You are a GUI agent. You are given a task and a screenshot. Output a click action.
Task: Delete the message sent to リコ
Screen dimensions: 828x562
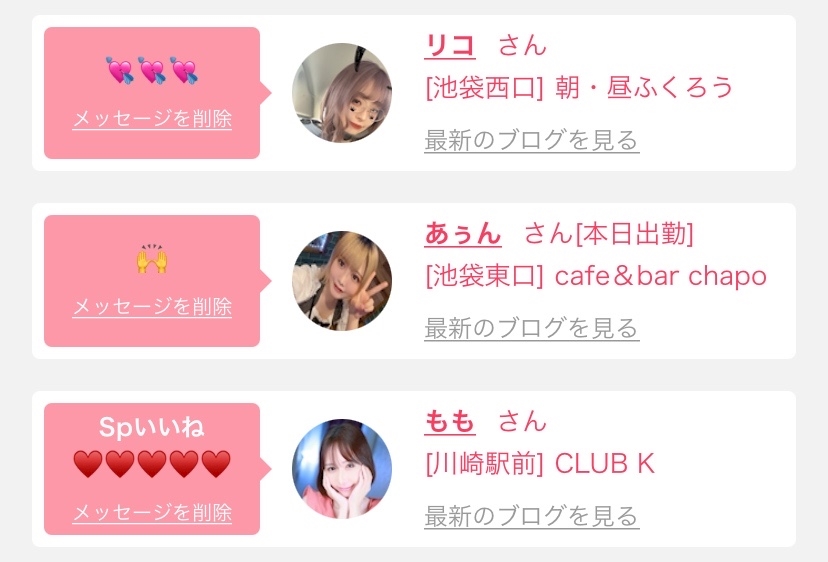point(152,119)
